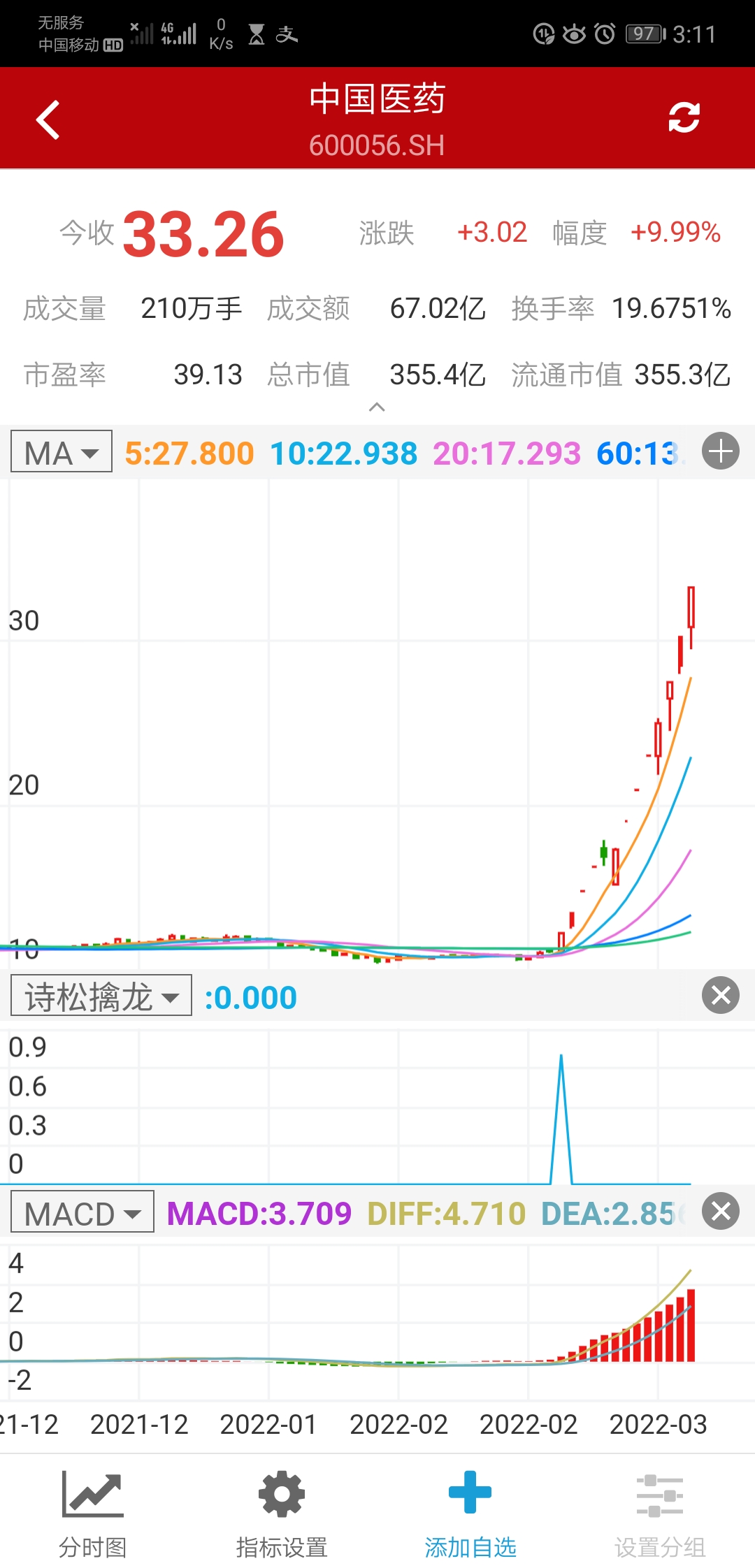
Task: Open the 诗松擒龙 indicator dropdown
Action: coord(101,996)
